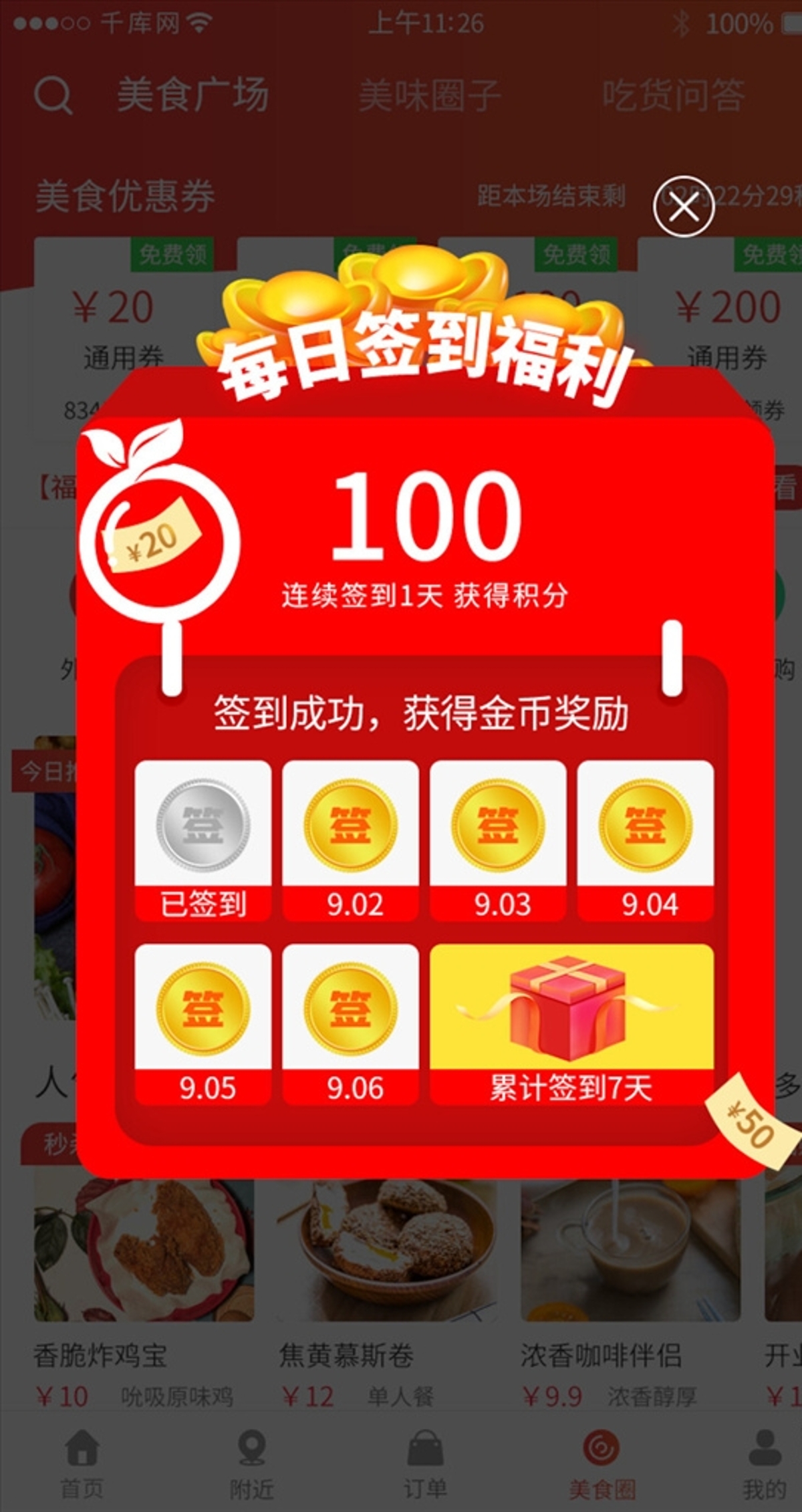Switch to the 美味圈子 tab

pyautogui.click(x=430, y=94)
